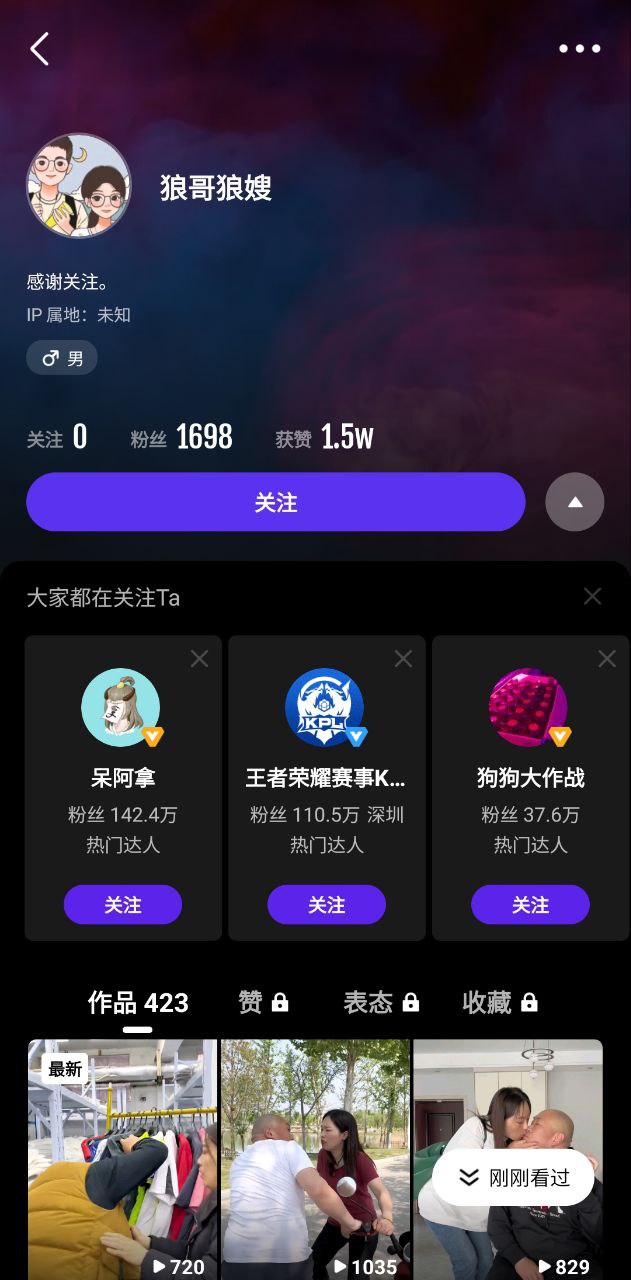
Task: Follow 狗狗大作战
Action: tap(530, 904)
